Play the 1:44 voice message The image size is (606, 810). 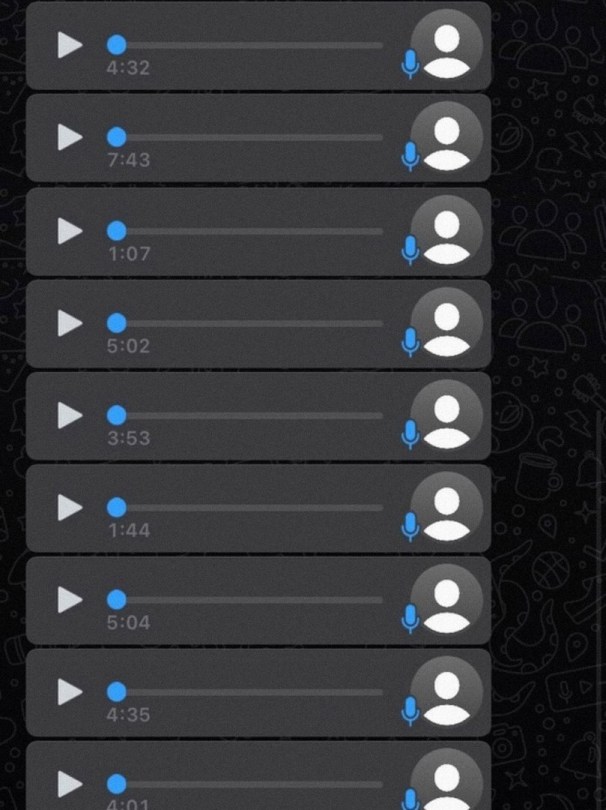[69, 507]
